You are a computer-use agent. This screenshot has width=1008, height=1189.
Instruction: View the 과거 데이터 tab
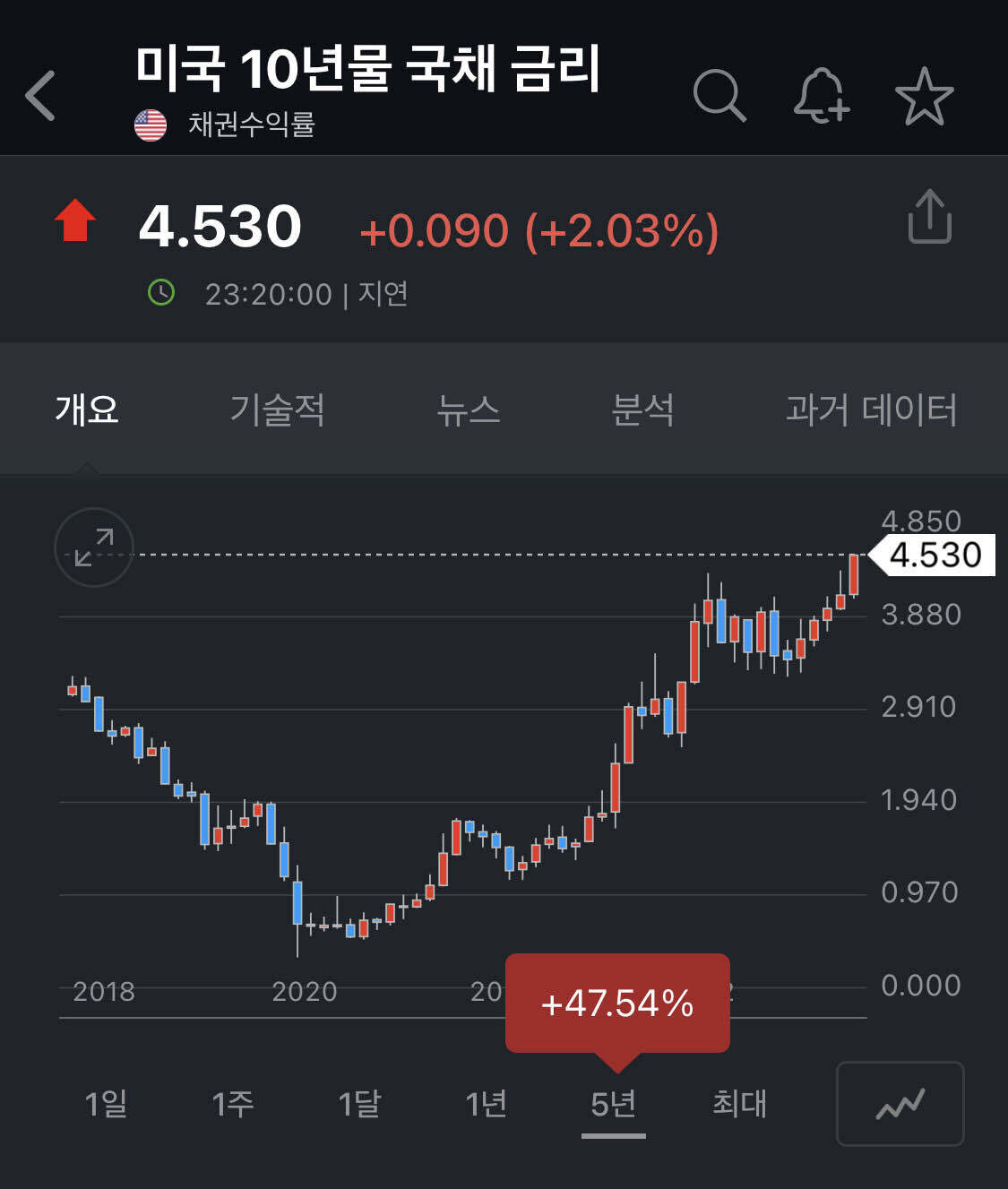tap(871, 409)
